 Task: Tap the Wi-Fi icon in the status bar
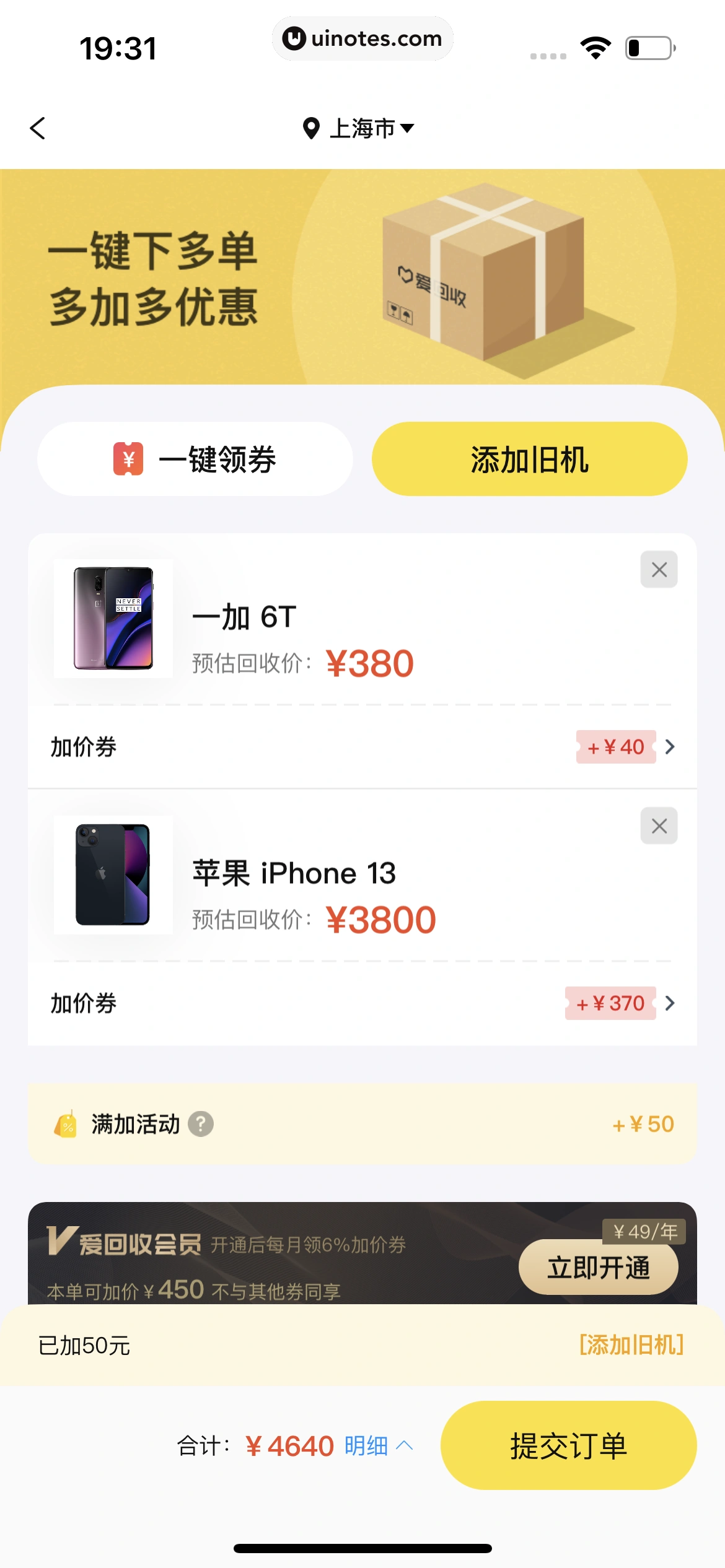click(x=596, y=47)
